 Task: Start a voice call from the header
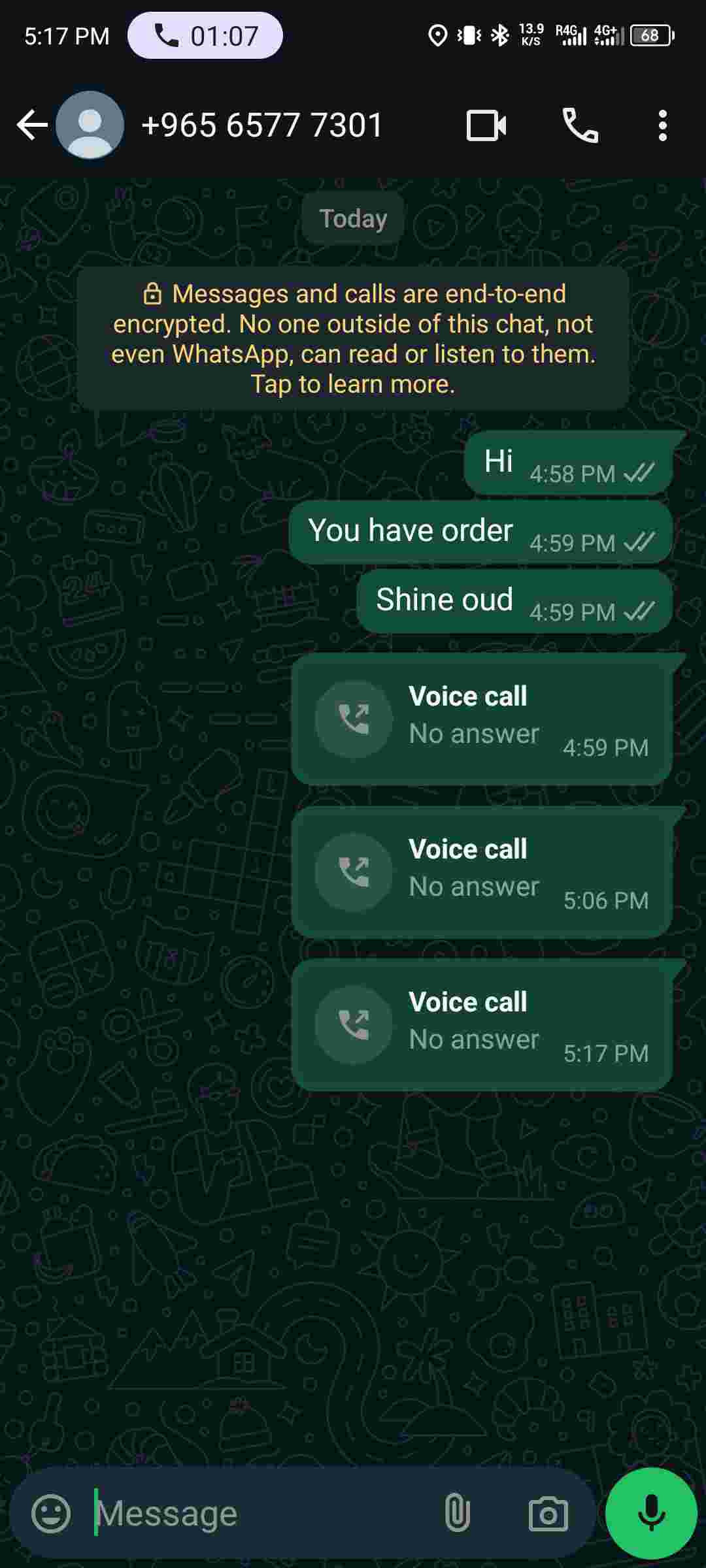(580, 125)
